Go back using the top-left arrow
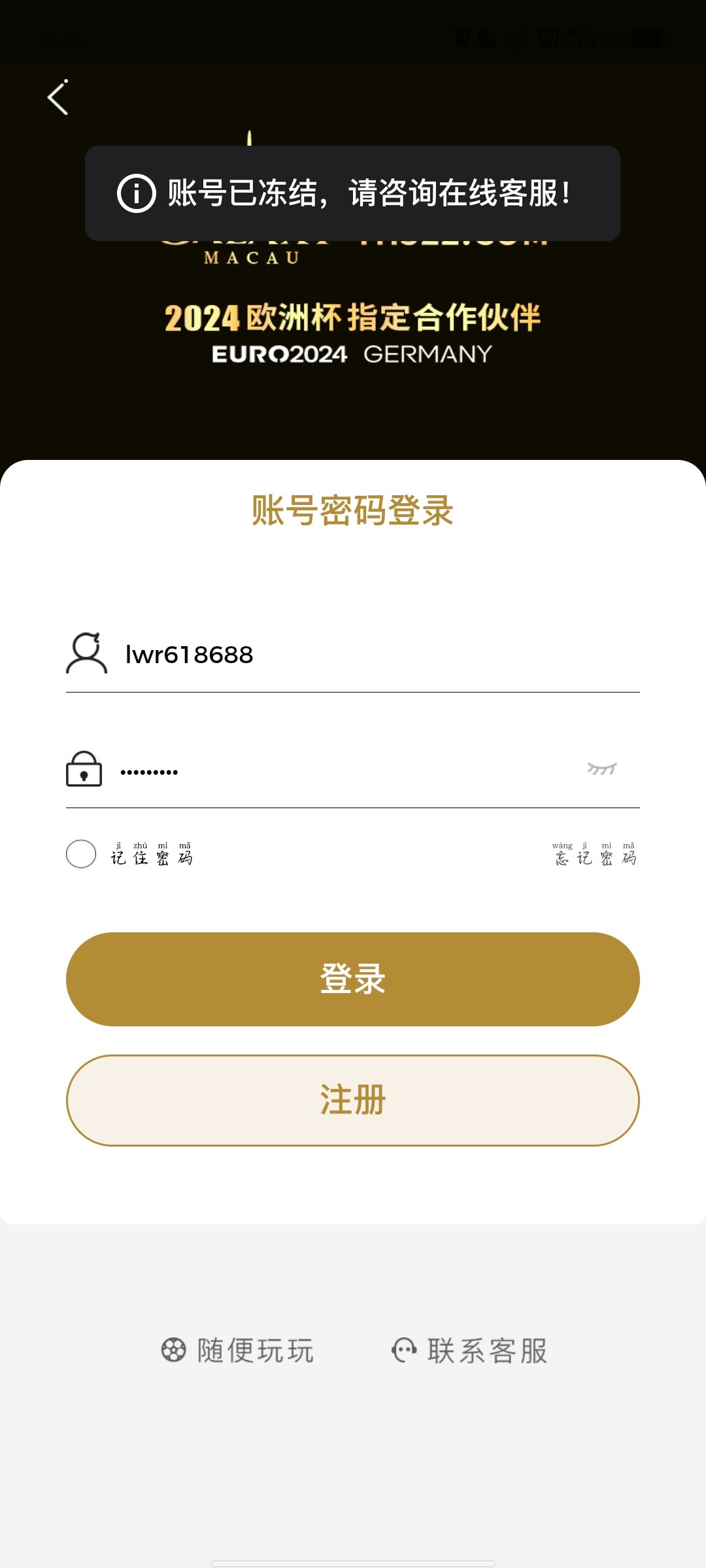The width and height of the screenshot is (706, 1568). (x=58, y=98)
